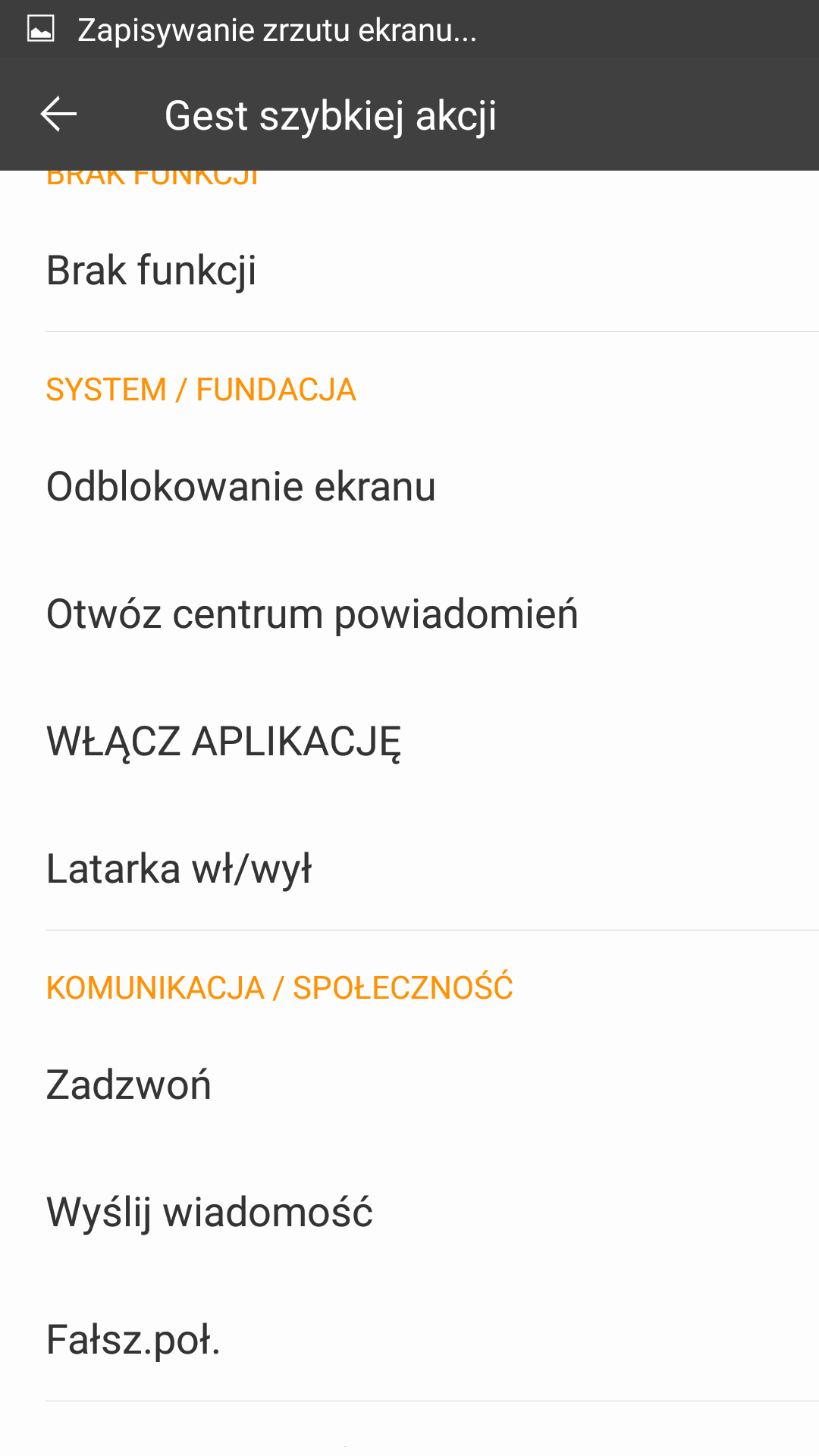Choose Wyślij wiadomość action
Image resolution: width=819 pixels, height=1456 pixels.
pyautogui.click(x=209, y=1212)
